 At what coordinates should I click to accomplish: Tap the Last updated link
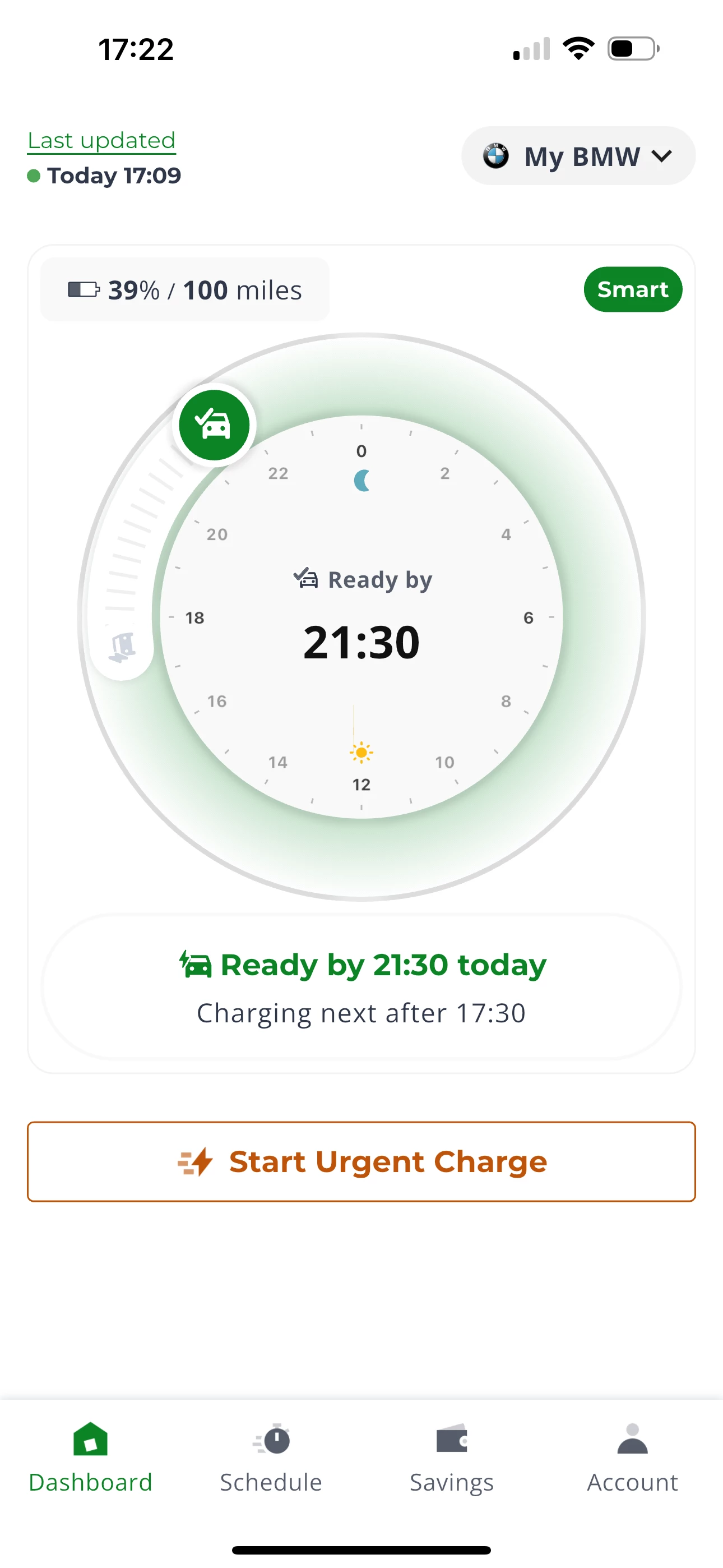click(101, 141)
